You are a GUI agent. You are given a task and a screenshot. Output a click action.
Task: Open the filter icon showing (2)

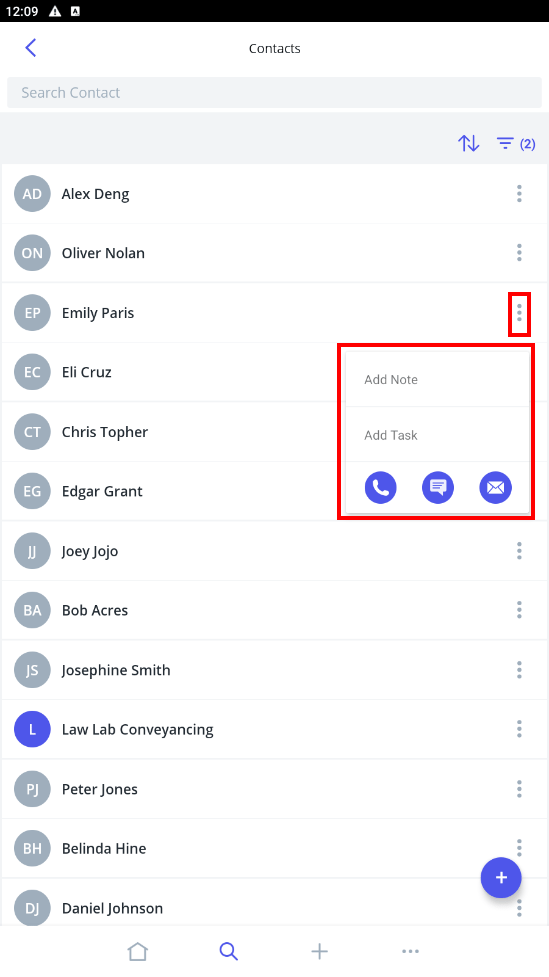click(515, 143)
